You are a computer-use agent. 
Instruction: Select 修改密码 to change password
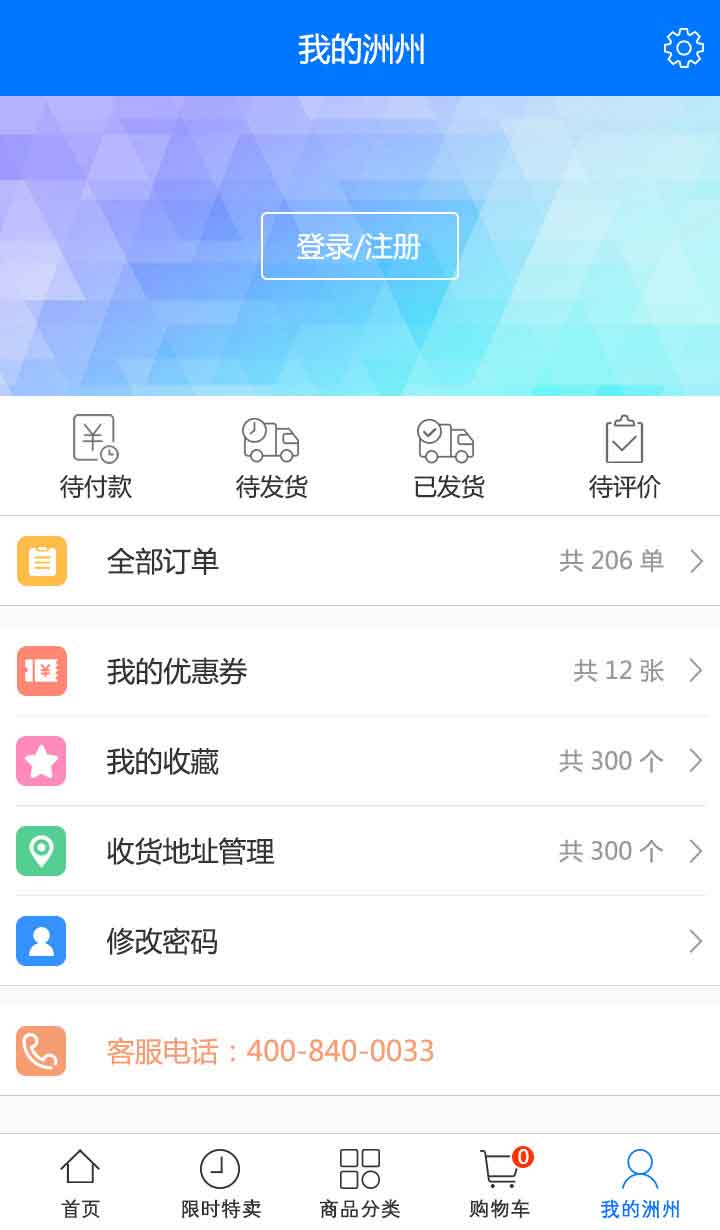(360, 941)
